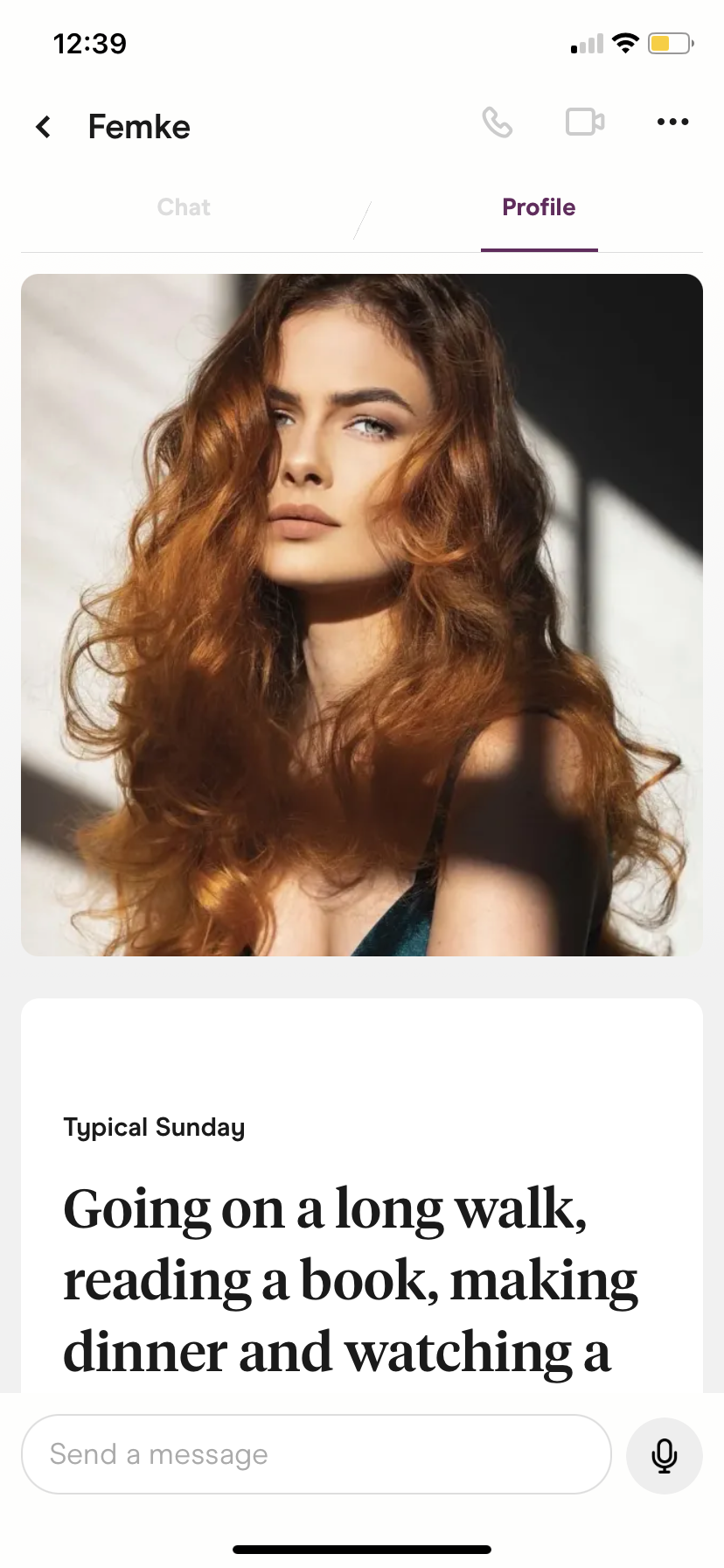Tap the Send a message field

[316, 1454]
